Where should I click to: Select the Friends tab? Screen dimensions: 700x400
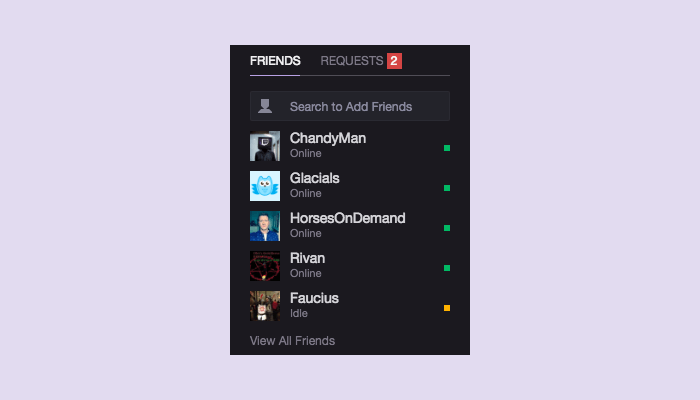275,61
